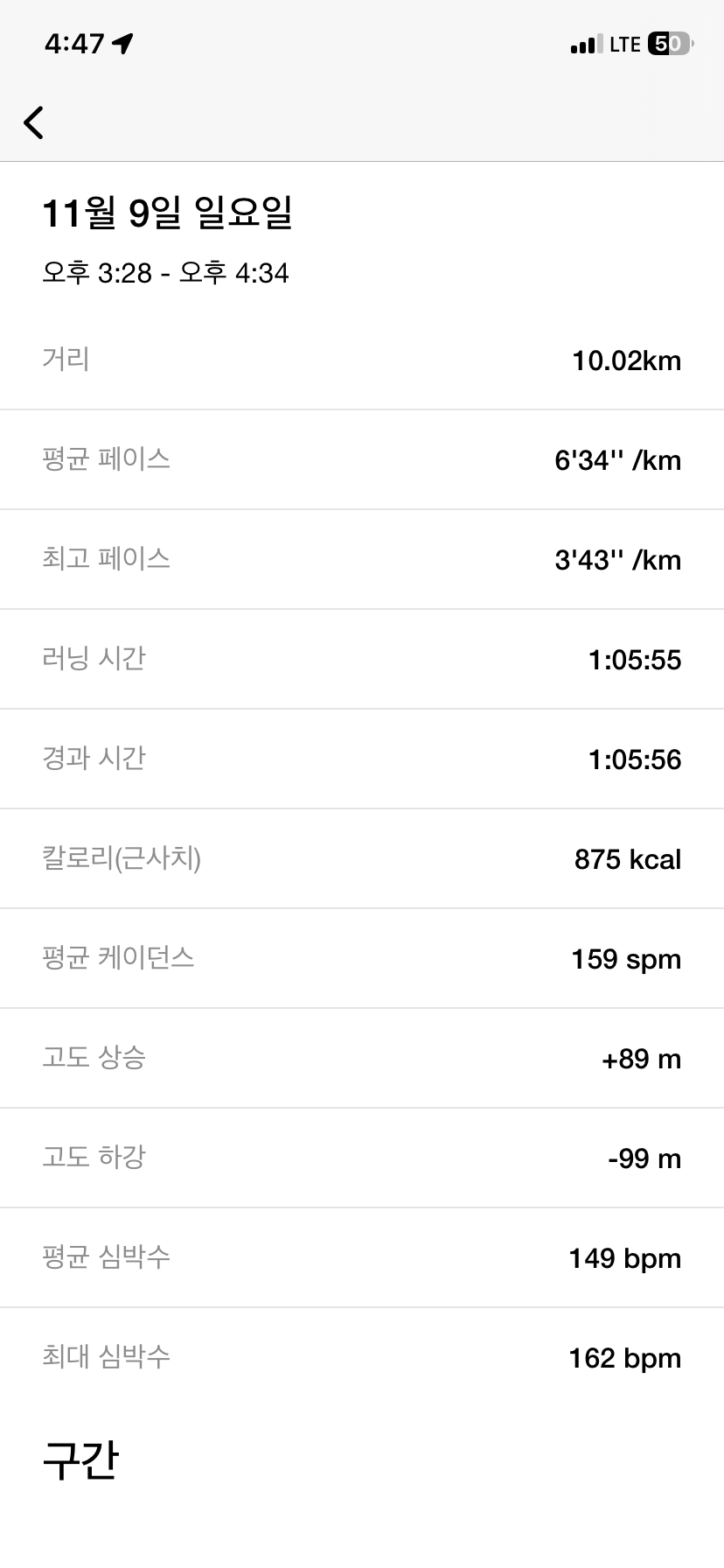Image resolution: width=724 pixels, height=1568 pixels.
Task: Select the 경과 시간 elapsed time row
Action: 362,759
